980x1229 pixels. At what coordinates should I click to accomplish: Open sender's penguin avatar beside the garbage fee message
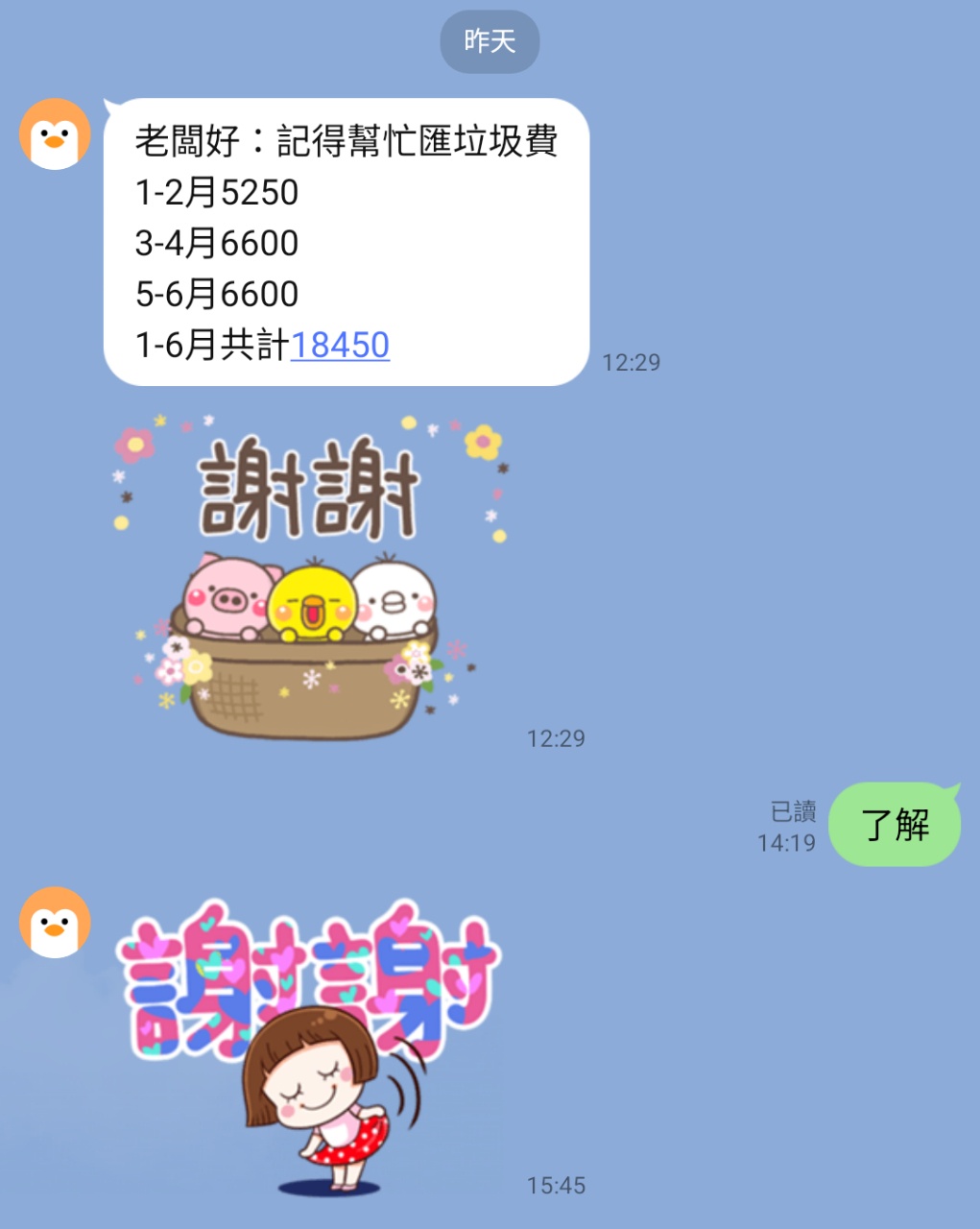coord(55,134)
